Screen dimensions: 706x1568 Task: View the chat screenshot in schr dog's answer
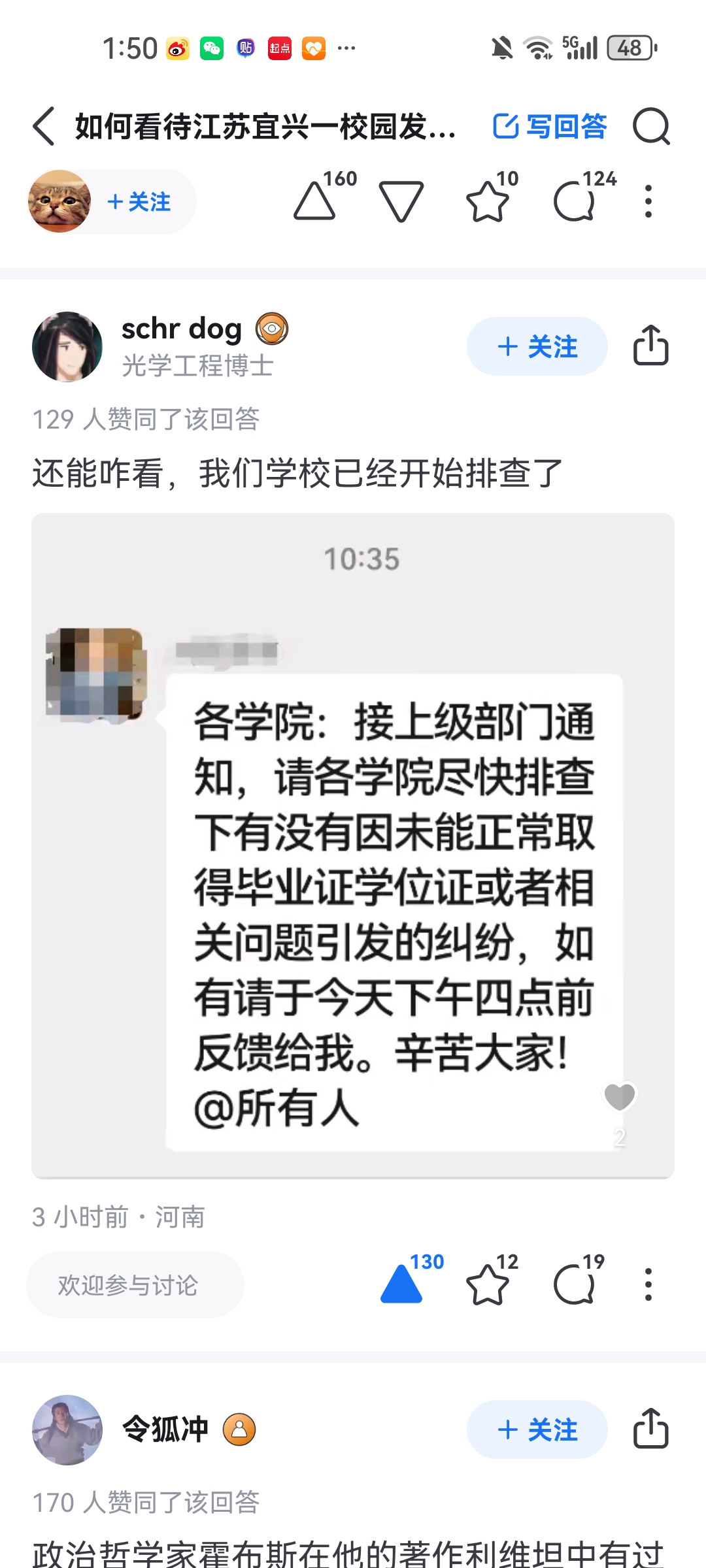[x=353, y=845]
